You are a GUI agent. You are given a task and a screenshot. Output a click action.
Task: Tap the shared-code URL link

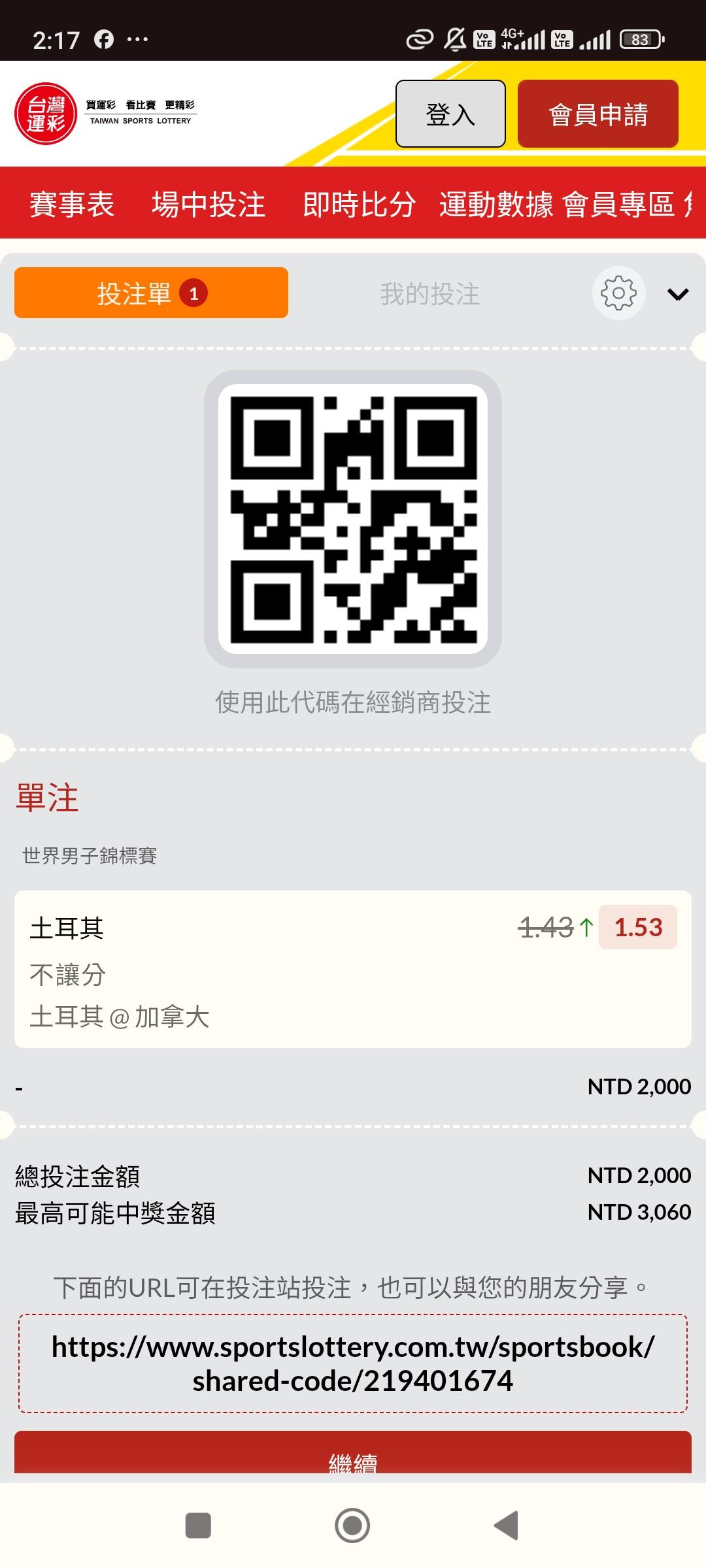tap(353, 1364)
